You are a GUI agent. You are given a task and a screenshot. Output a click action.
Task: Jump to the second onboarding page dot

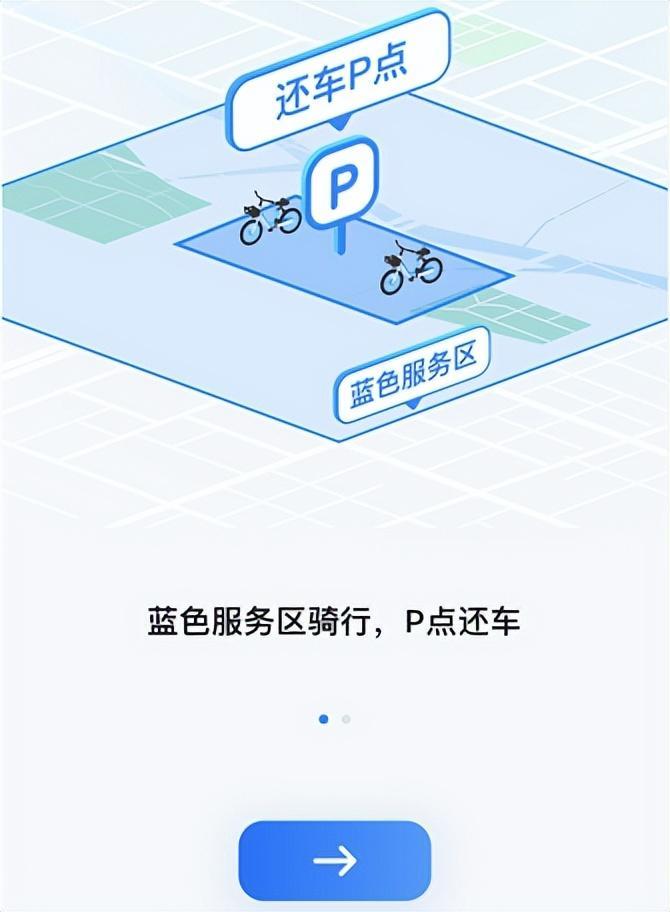346,719
